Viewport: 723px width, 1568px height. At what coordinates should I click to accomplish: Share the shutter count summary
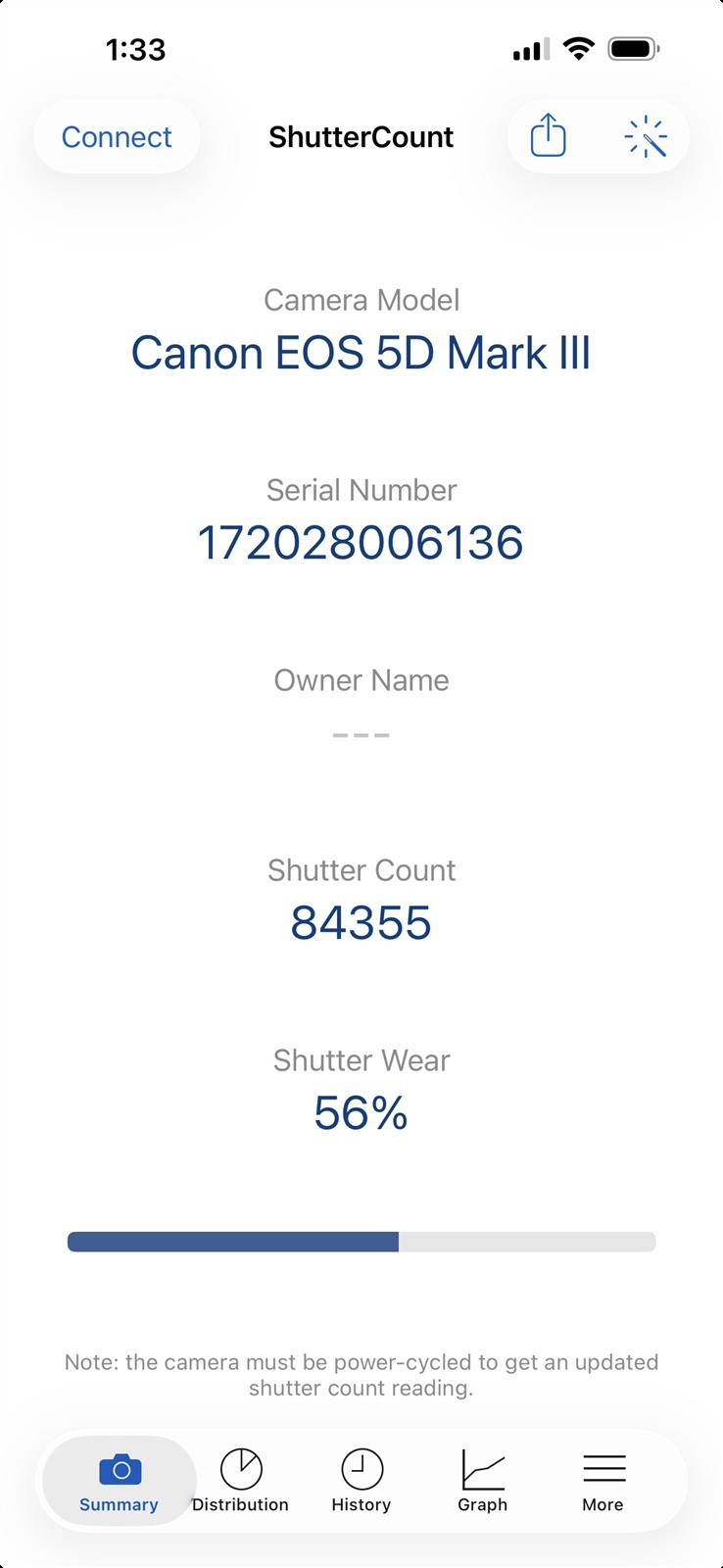point(549,136)
